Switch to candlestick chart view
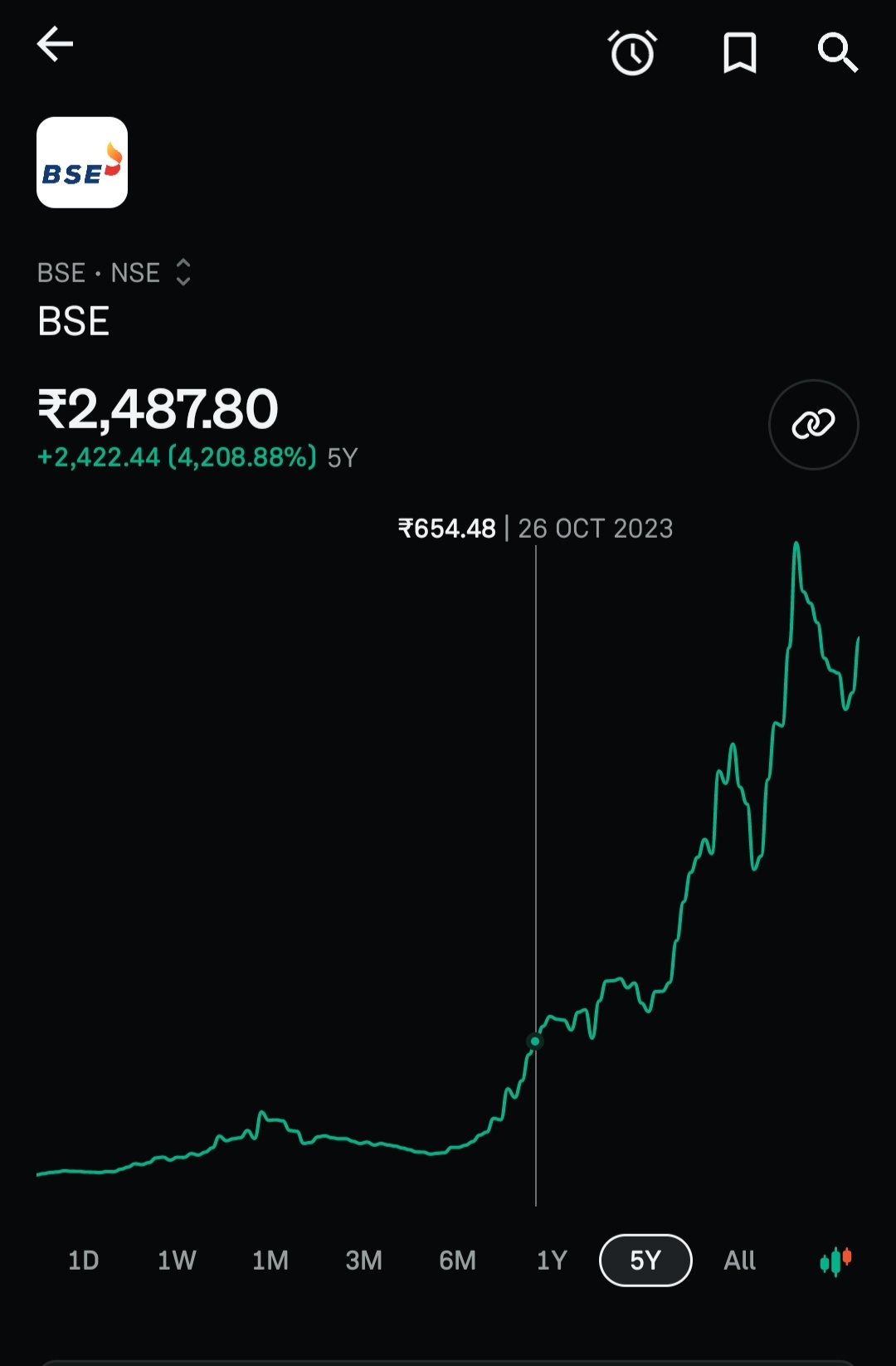This screenshot has height=1366, width=896. (835, 1261)
